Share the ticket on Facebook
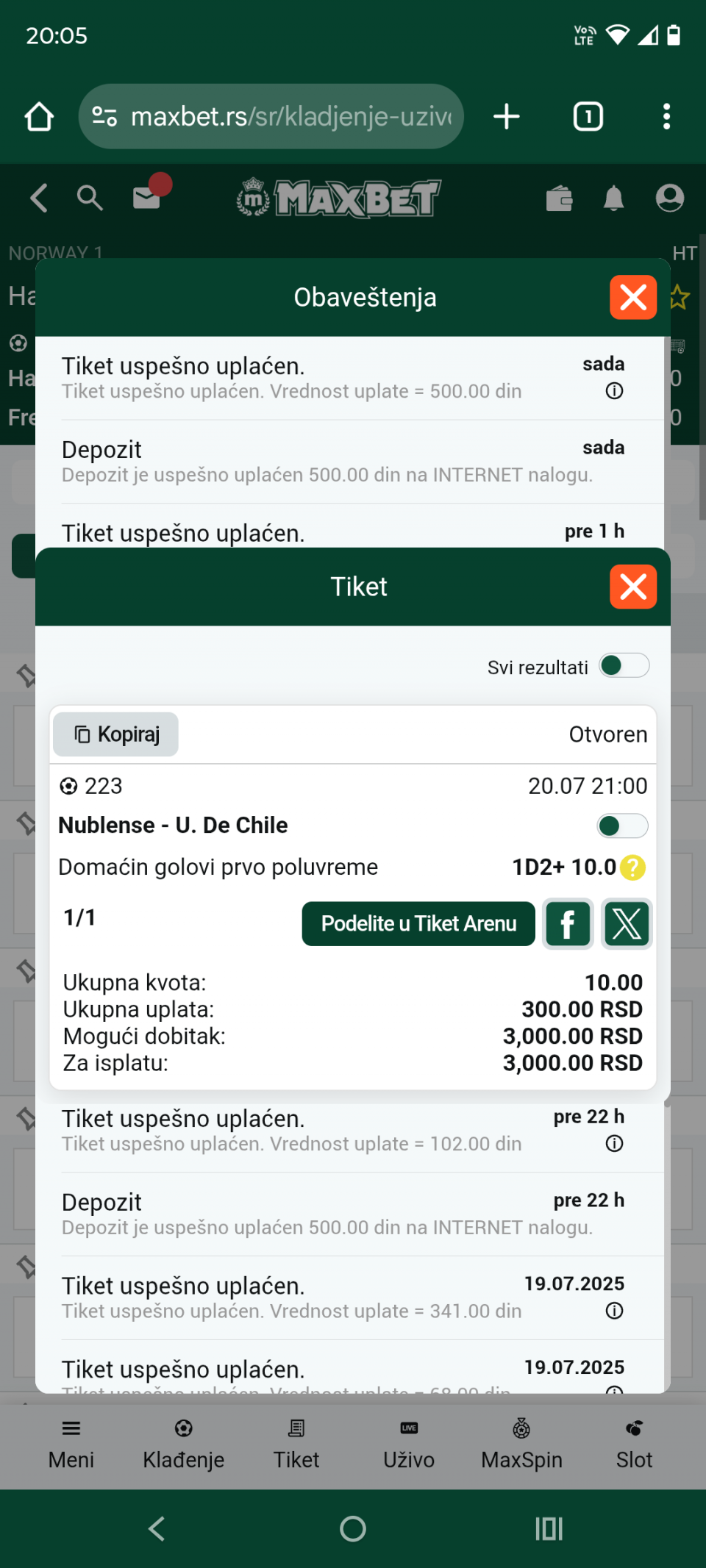This screenshot has width=706, height=1568. (568, 924)
